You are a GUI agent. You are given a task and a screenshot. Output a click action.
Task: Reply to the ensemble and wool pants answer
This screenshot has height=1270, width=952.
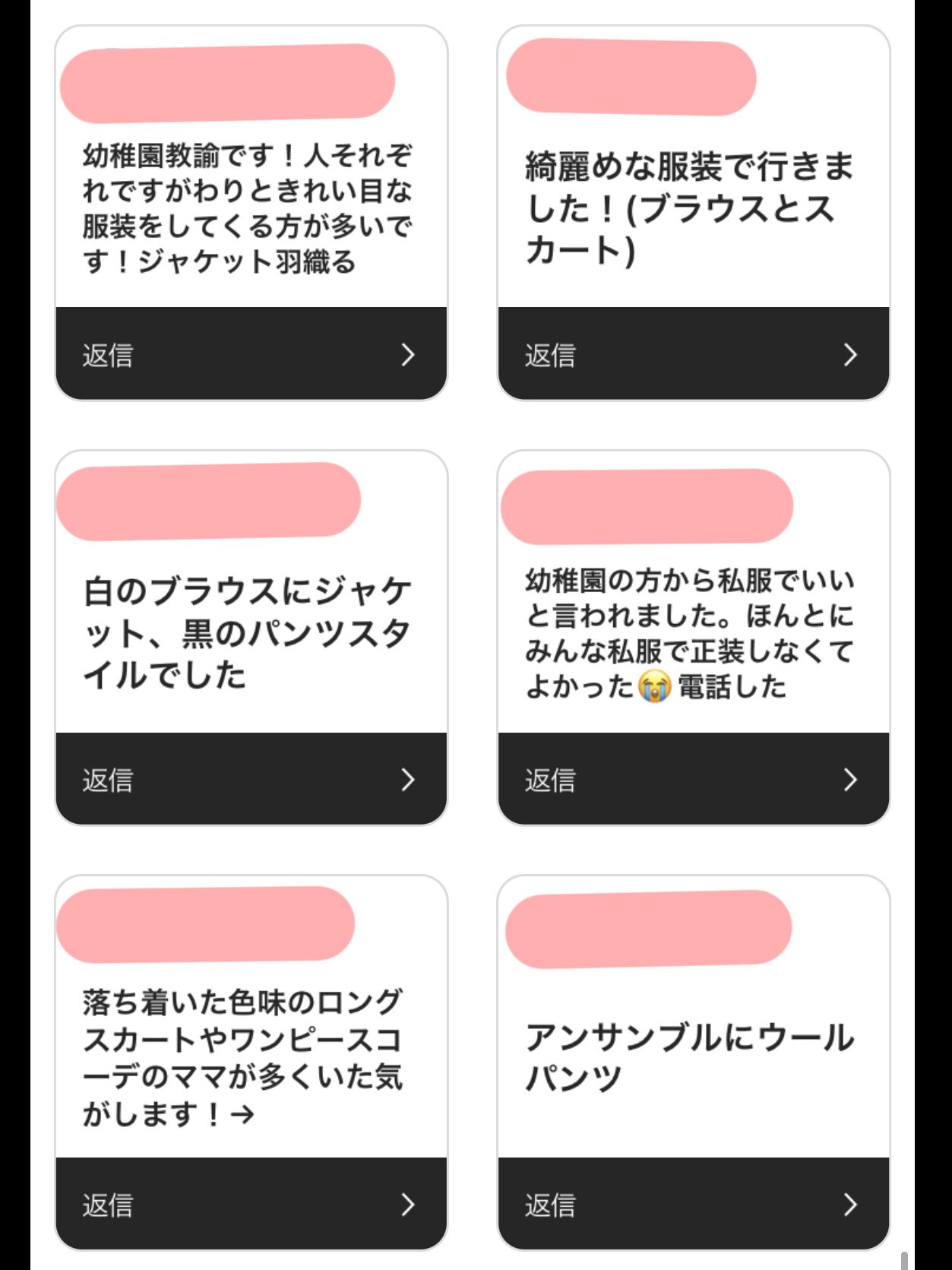[x=693, y=1204]
